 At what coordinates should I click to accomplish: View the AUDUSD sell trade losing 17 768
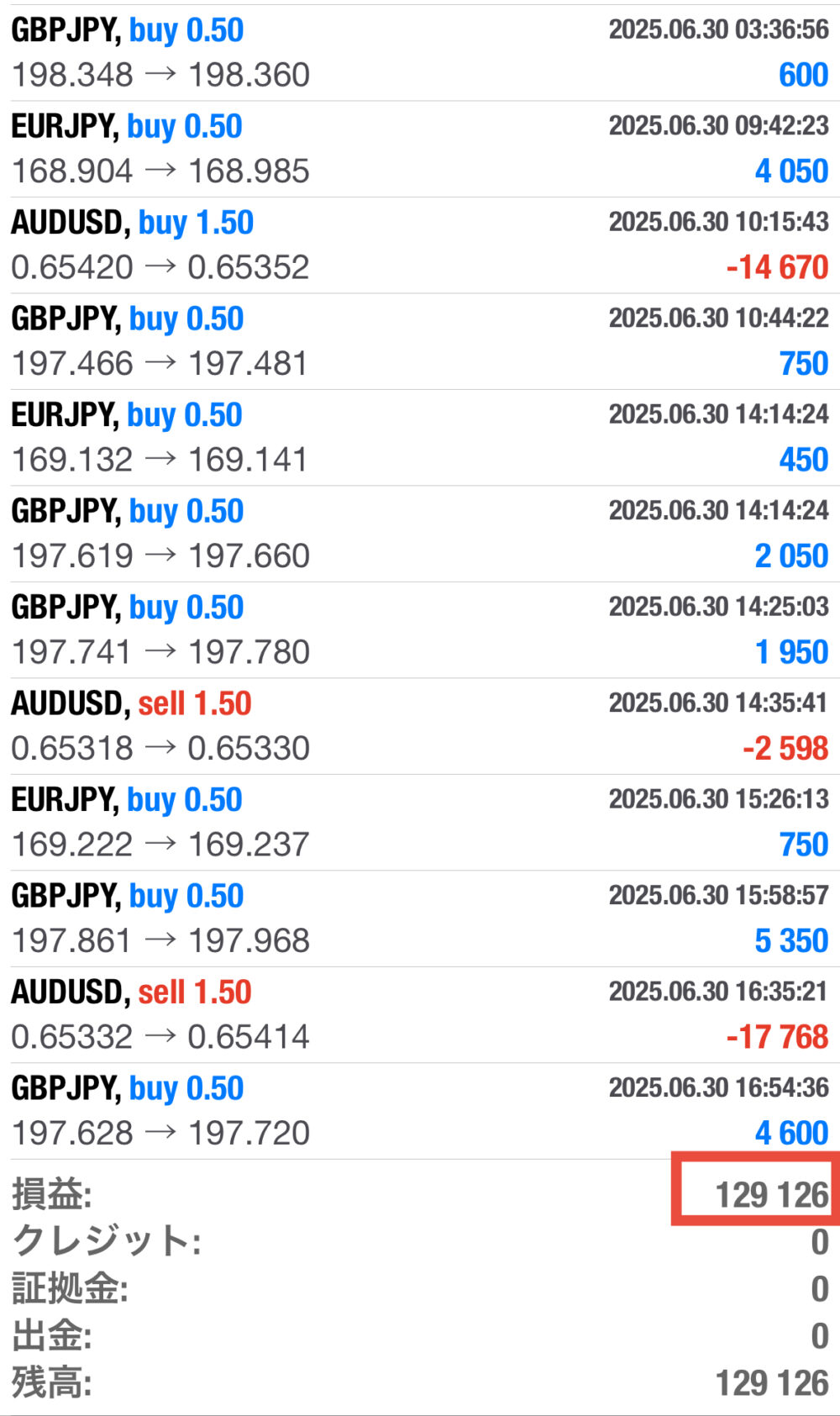(x=420, y=1014)
